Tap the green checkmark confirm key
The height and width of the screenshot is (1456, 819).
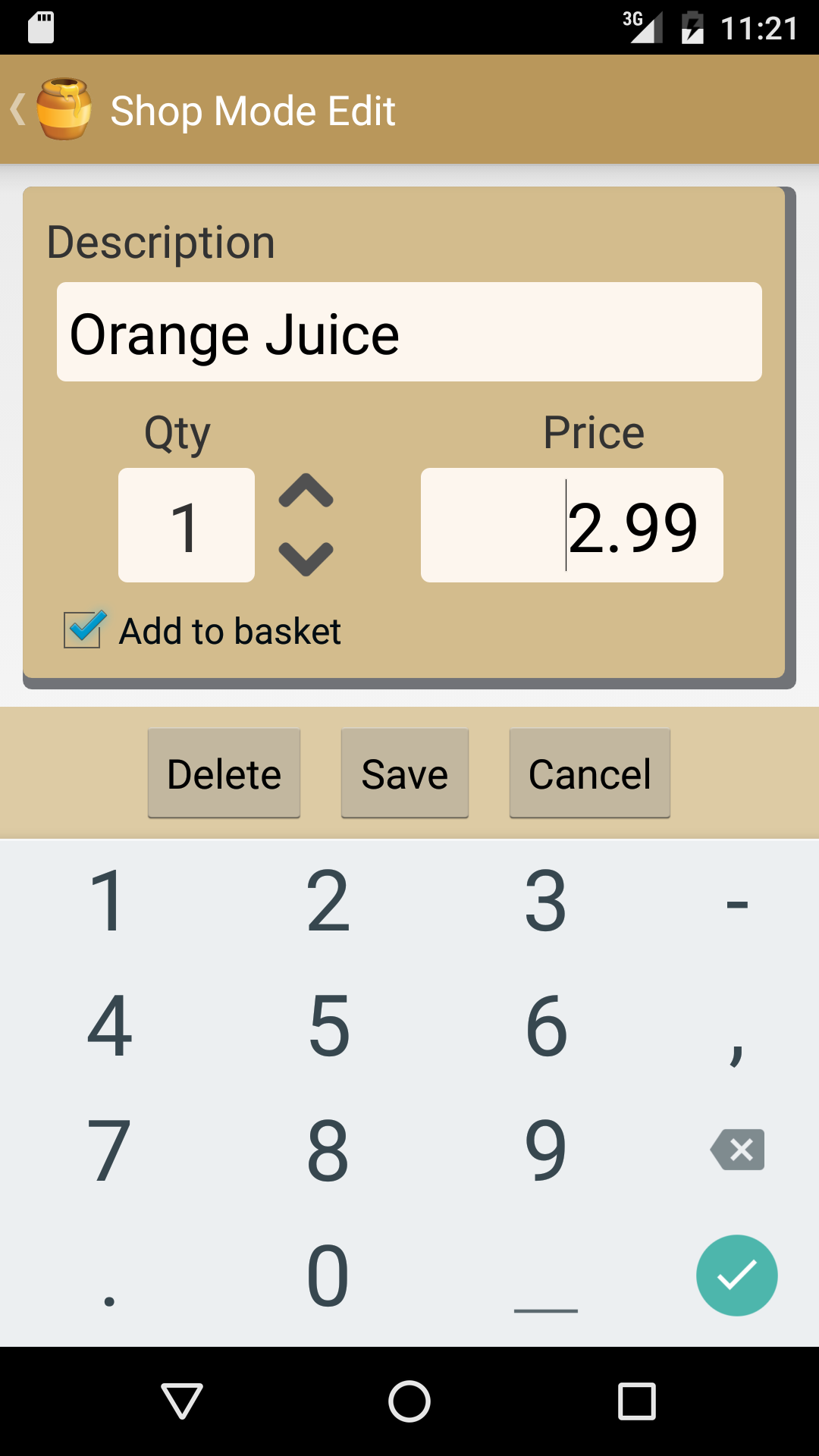click(x=736, y=1276)
